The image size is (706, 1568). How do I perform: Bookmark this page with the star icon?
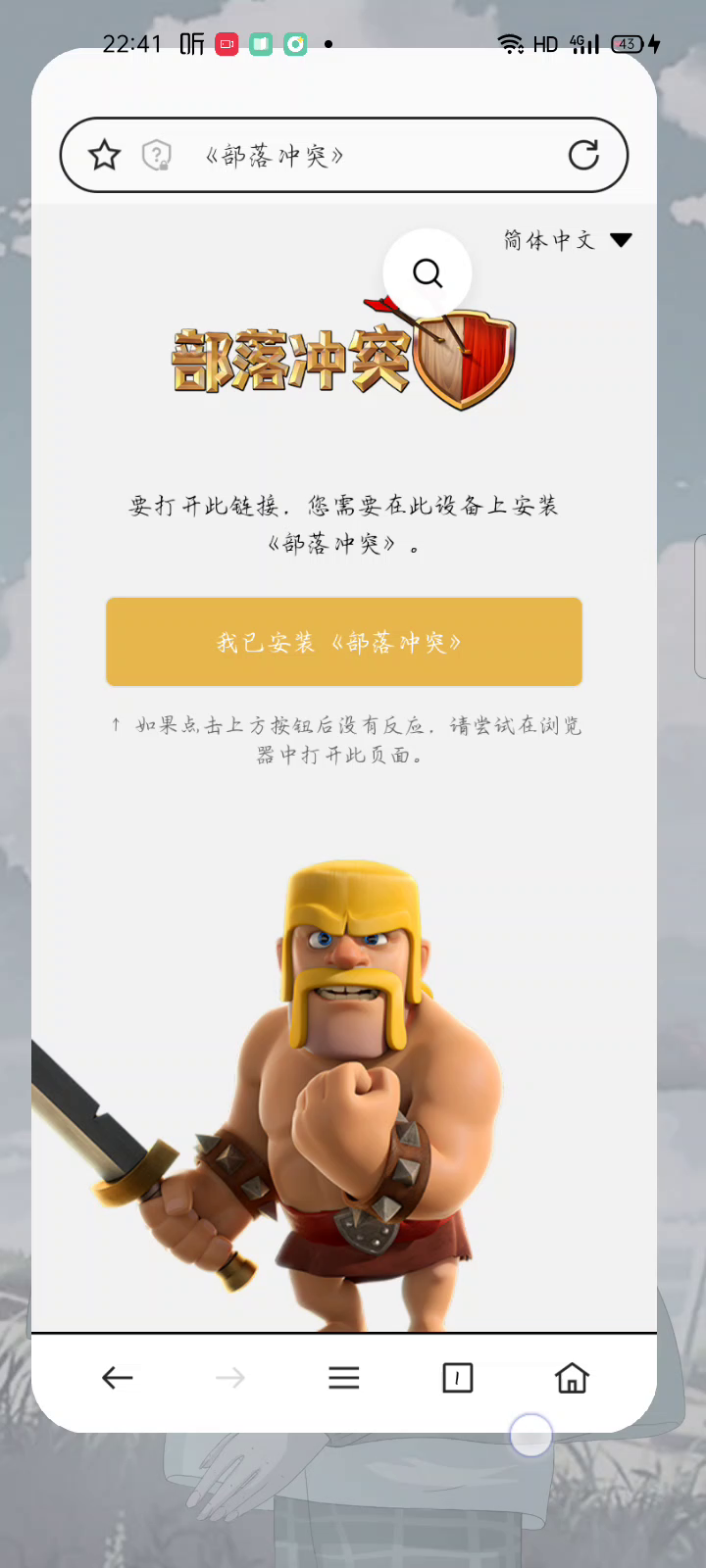[104, 155]
